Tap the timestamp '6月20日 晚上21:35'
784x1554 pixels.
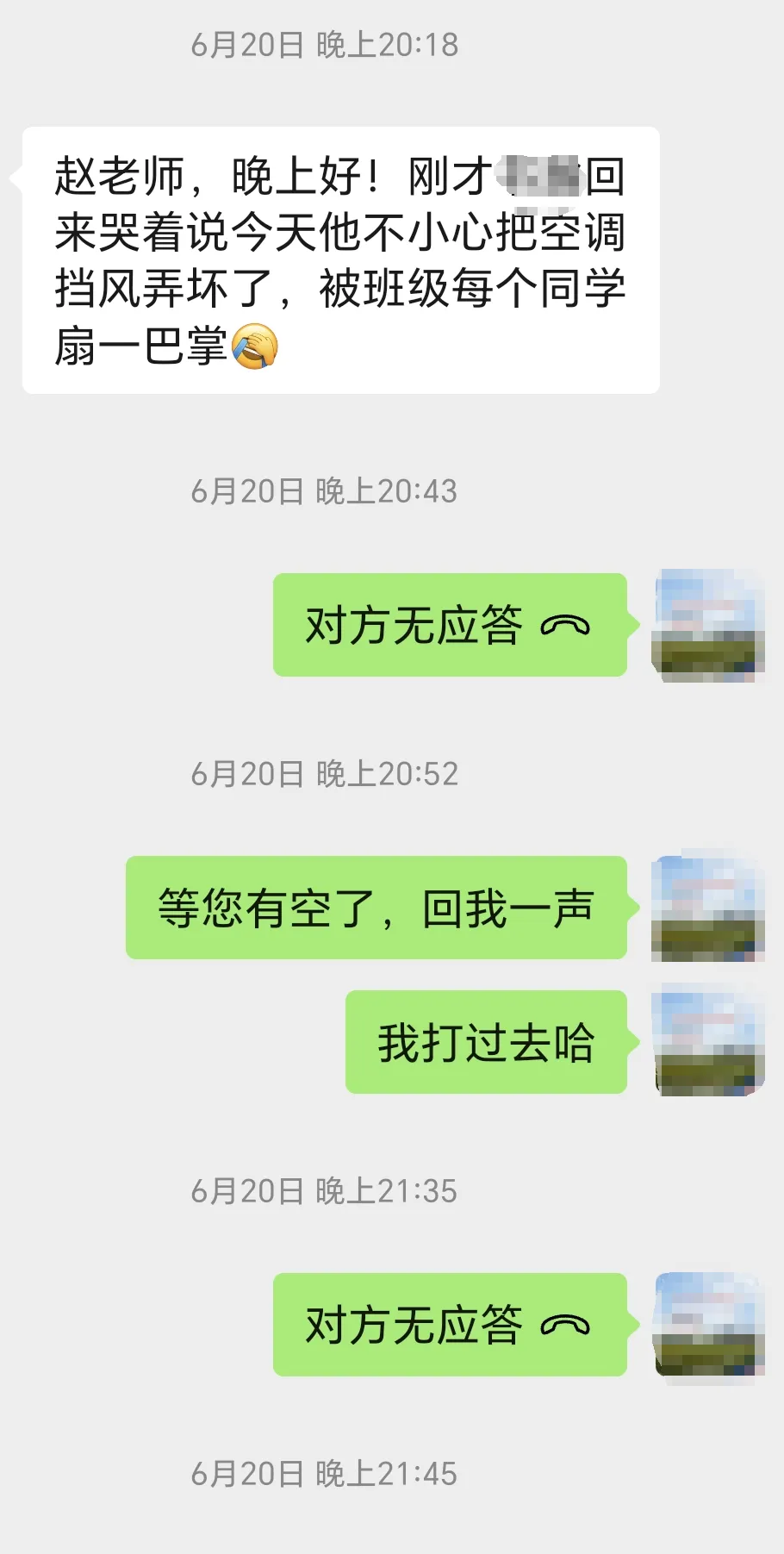coord(326,1191)
